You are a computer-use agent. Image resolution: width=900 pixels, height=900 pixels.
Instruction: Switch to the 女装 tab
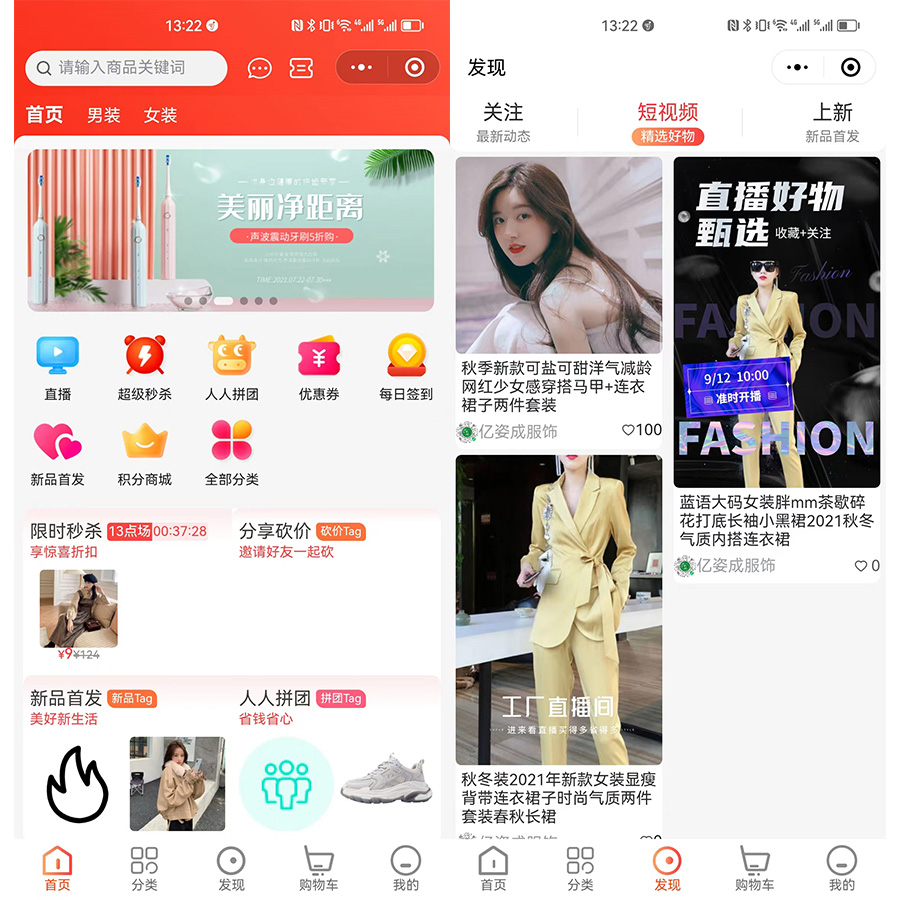[x=160, y=115]
